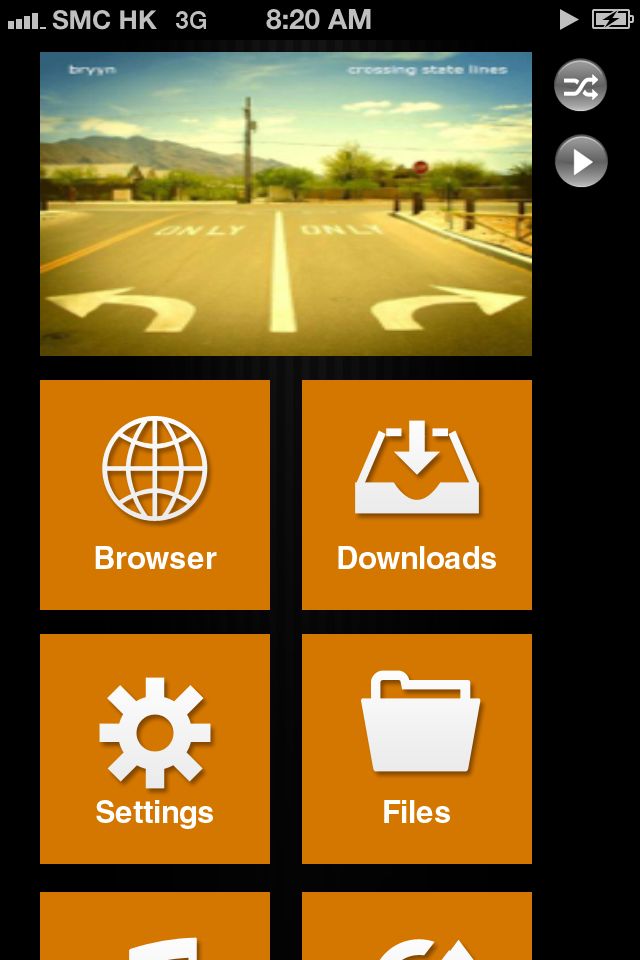Open Settings
The width and height of the screenshot is (640, 960).
pos(155,749)
